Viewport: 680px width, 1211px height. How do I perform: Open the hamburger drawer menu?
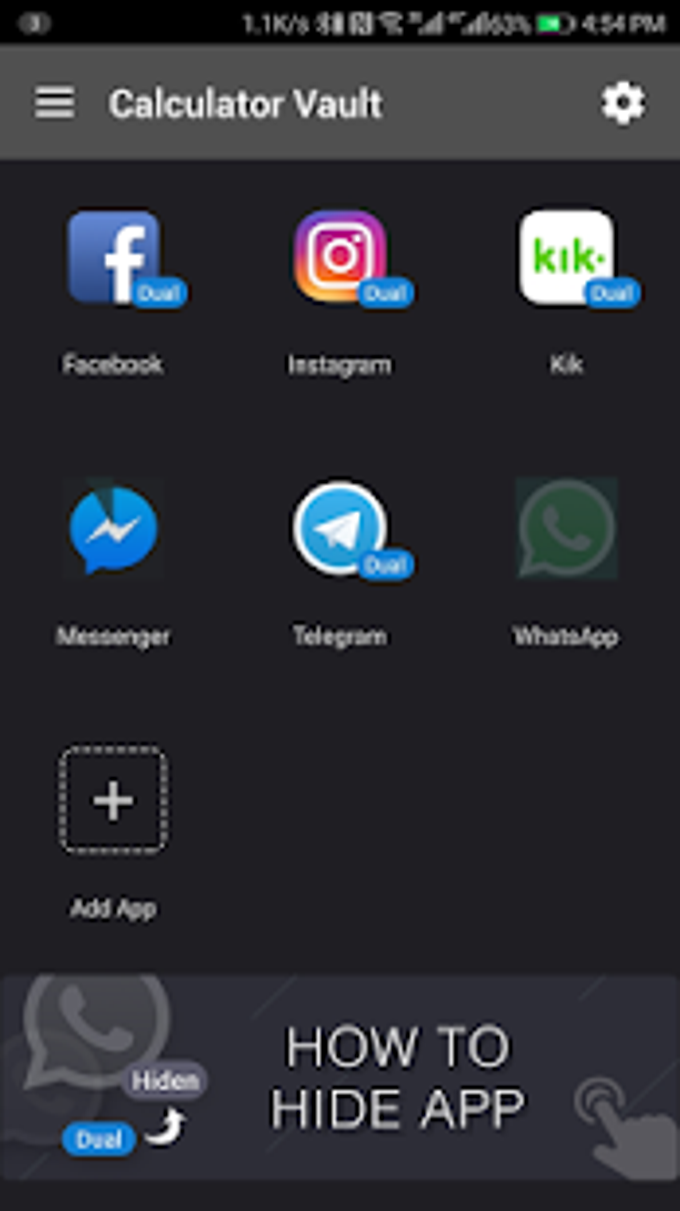54,103
